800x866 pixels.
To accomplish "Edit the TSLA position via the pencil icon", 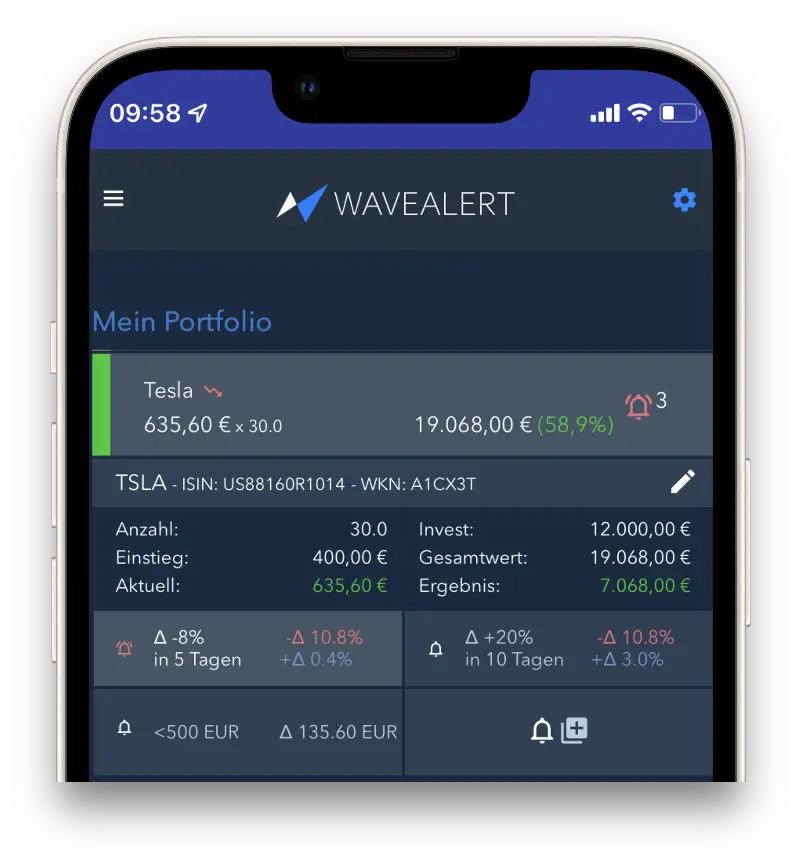I will [x=683, y=481].
